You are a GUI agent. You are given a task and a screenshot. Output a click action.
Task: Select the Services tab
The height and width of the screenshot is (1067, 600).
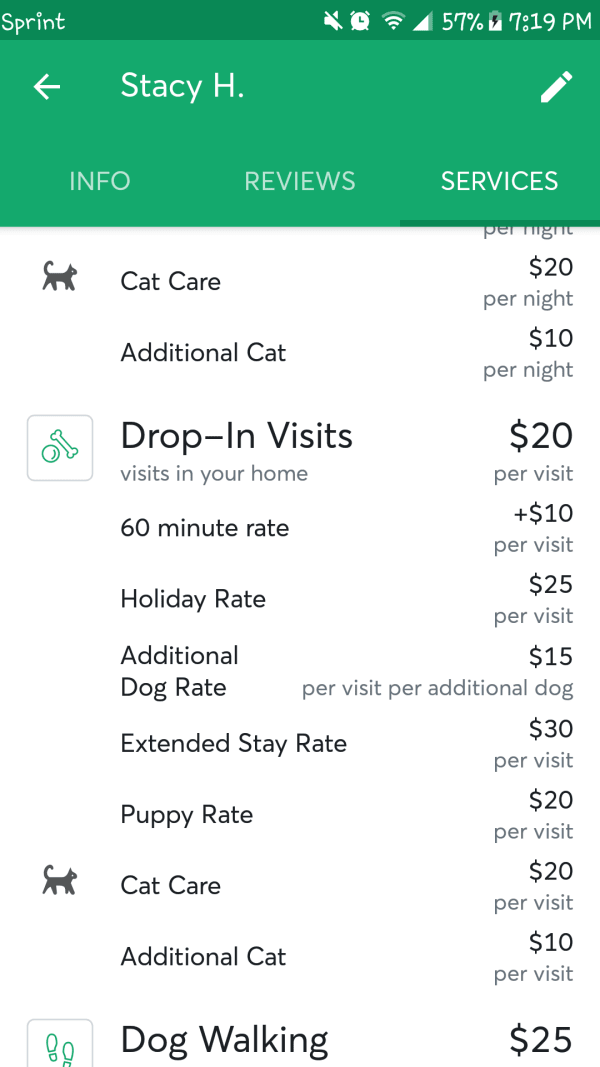[x=499, y=181]
